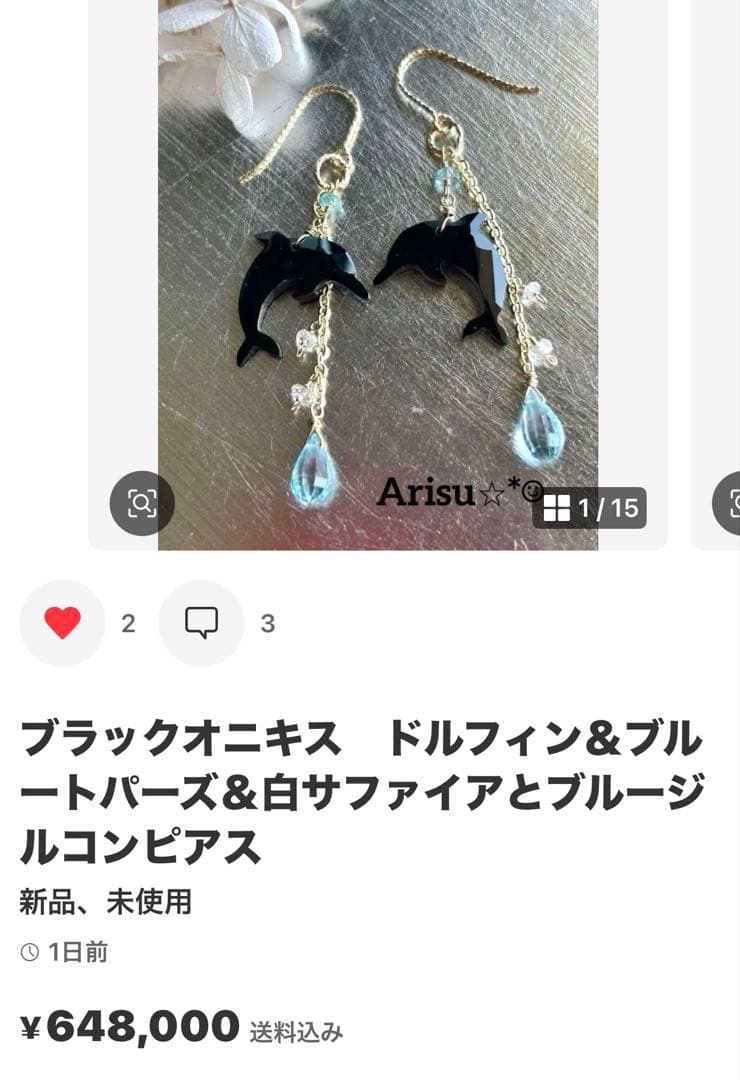740x1080 pixels.
Task: Open image search for the dolphin earrings photo
Action: click(142, 503)
